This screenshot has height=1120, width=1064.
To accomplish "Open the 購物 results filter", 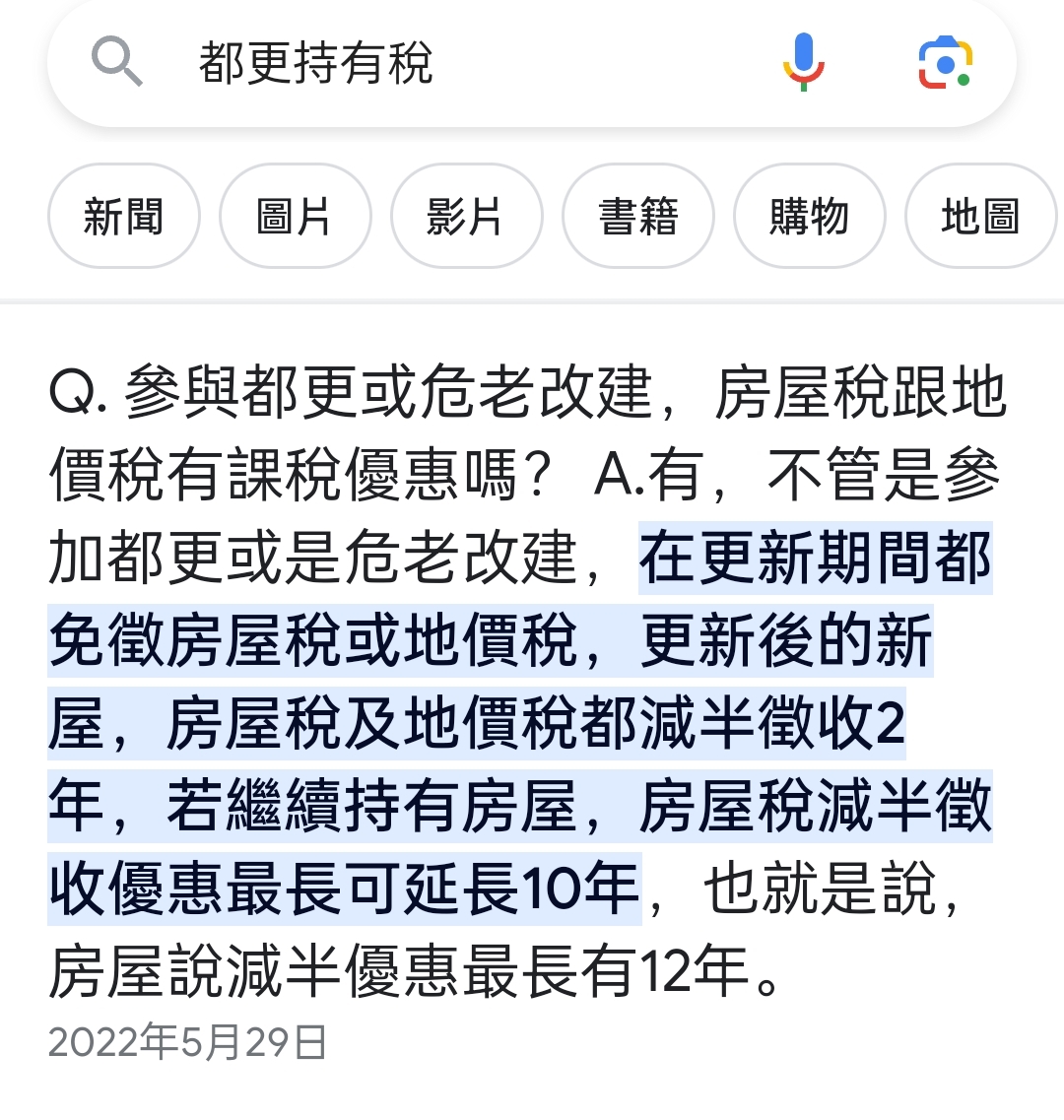I will pyautogui.click(x=809, y=217).
